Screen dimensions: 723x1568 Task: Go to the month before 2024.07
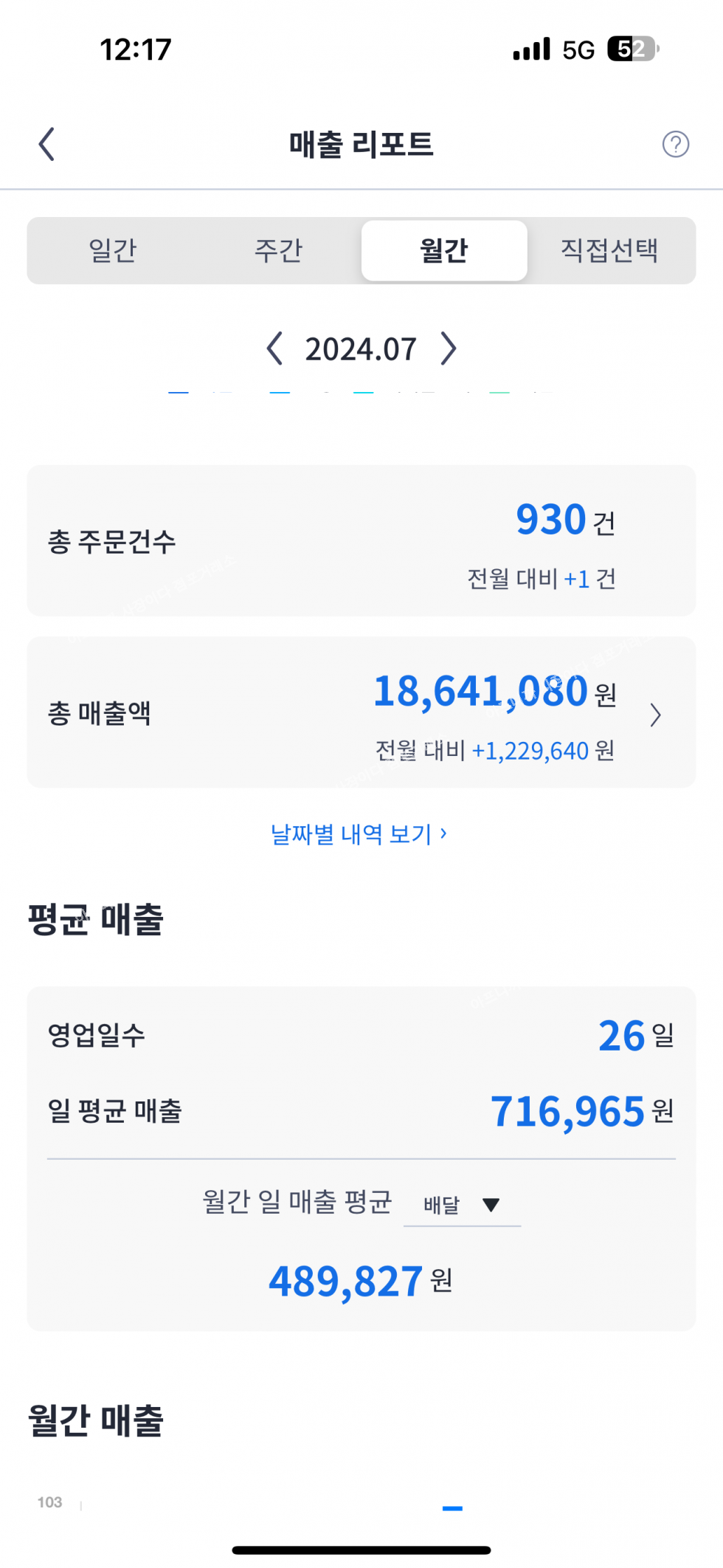(x=274, y=348)
